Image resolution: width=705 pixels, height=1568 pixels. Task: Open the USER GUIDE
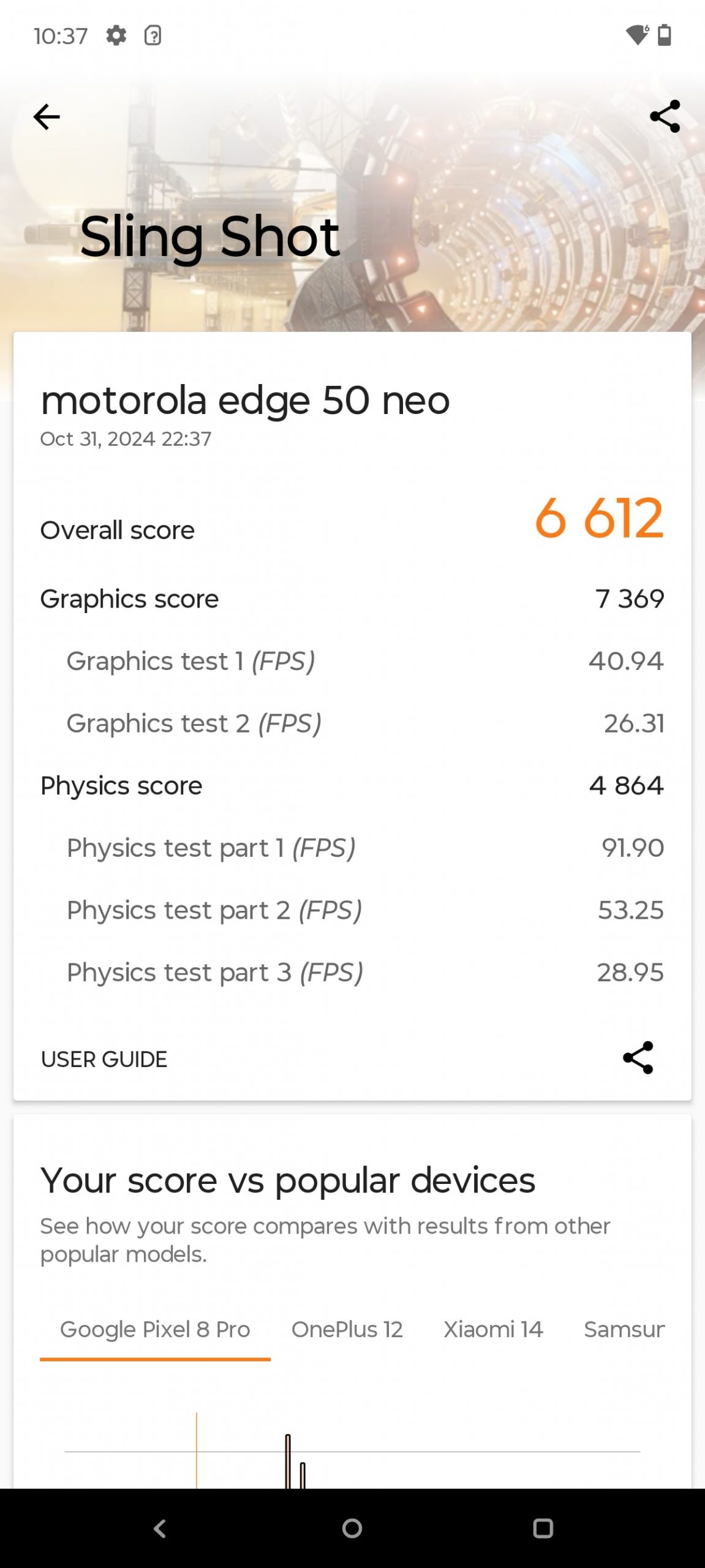pos(104,1059)
